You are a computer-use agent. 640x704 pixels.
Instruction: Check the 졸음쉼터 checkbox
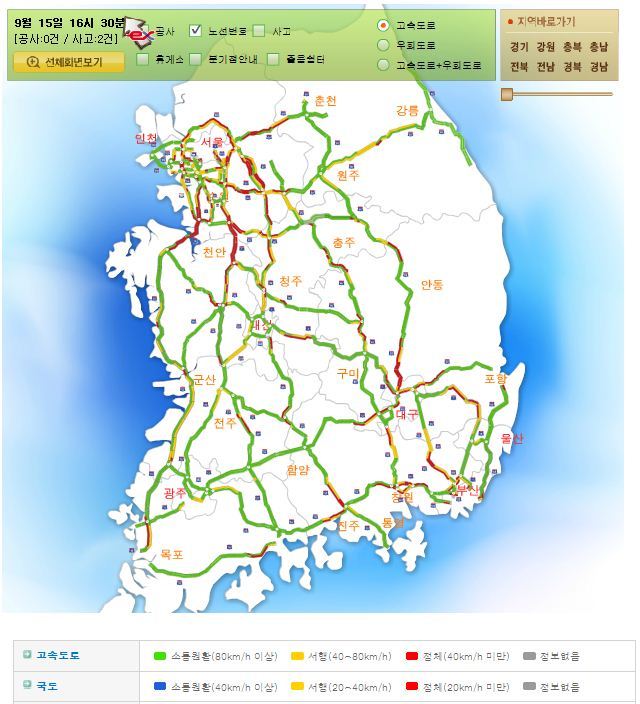pyautogui.click(x=273, y=59)
